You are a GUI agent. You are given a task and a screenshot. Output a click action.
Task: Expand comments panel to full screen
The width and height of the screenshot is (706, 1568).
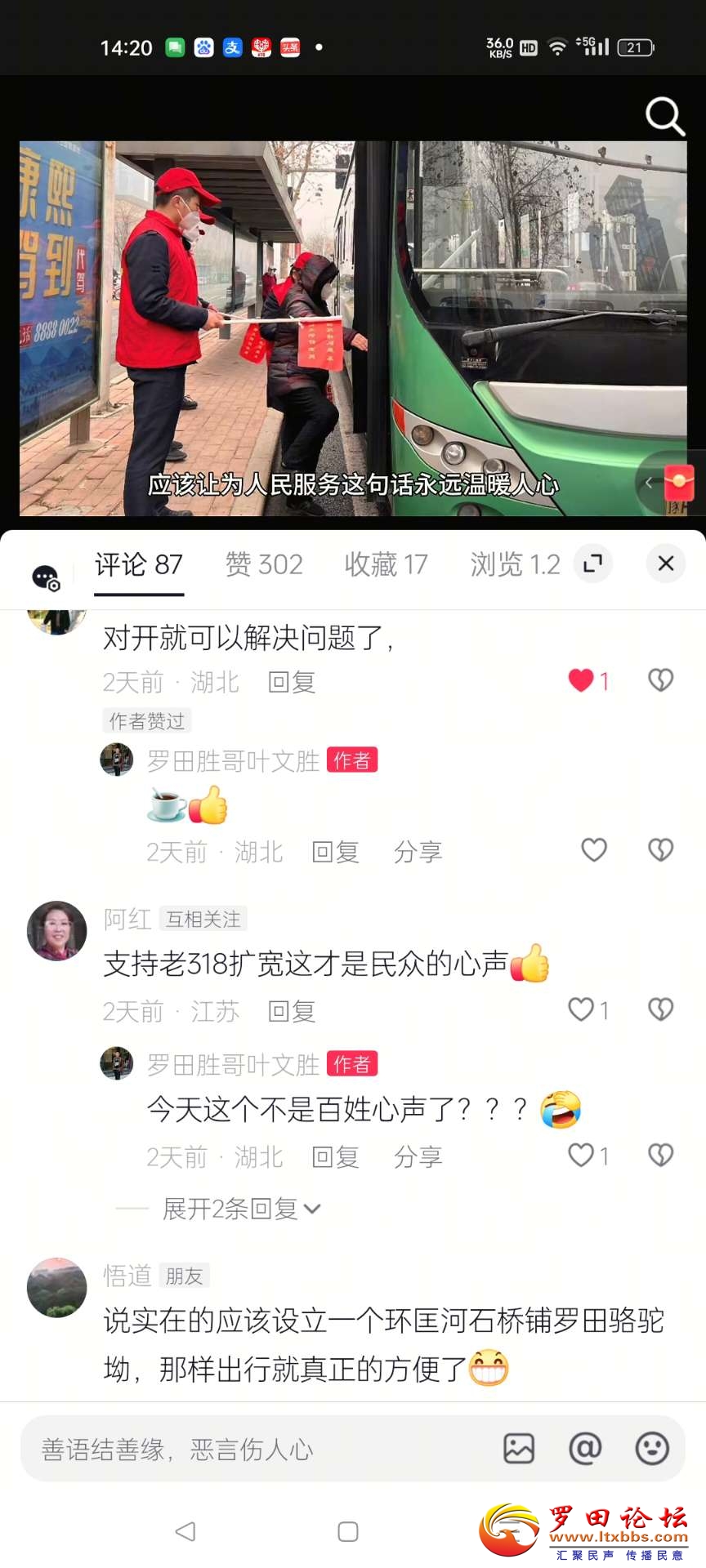593,563
